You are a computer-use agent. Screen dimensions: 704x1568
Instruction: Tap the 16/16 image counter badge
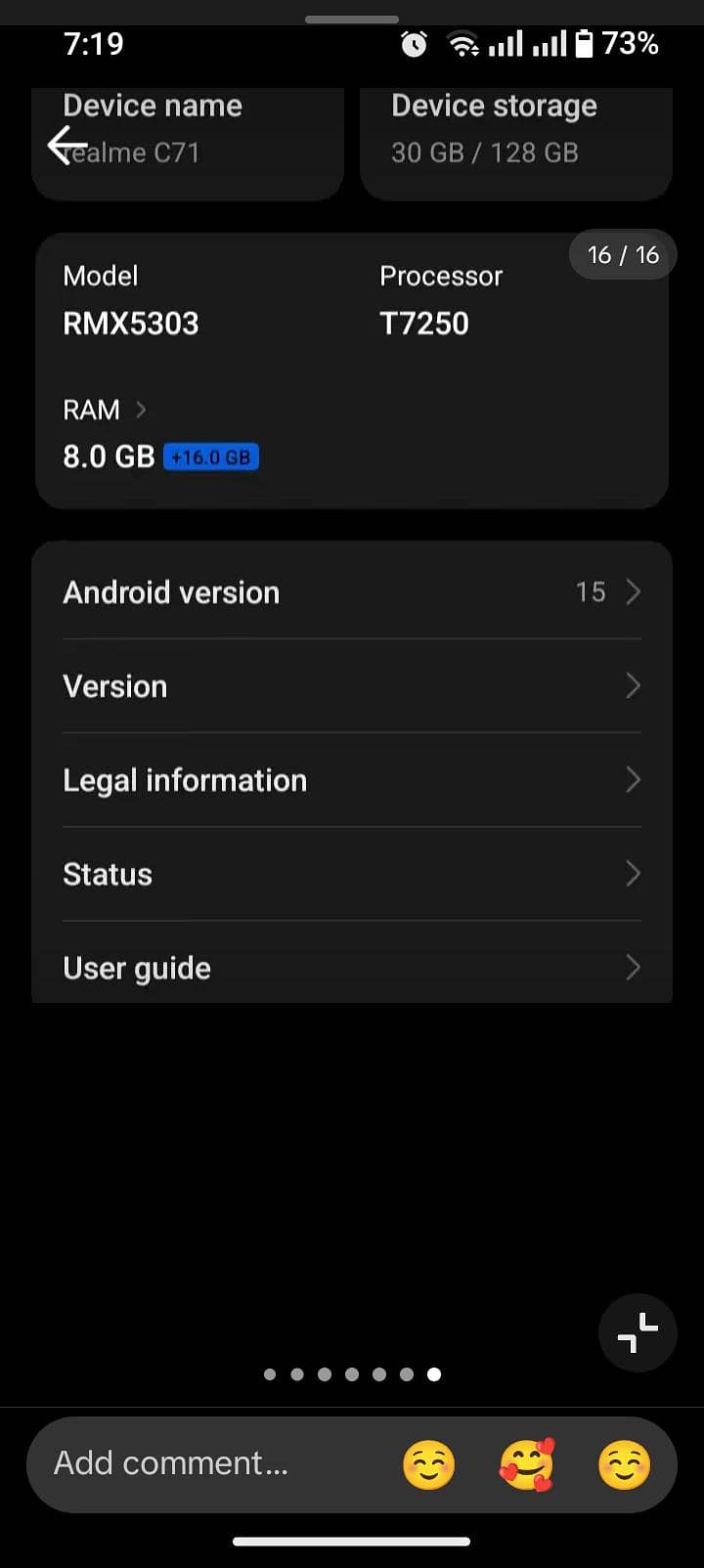point(622,254)
